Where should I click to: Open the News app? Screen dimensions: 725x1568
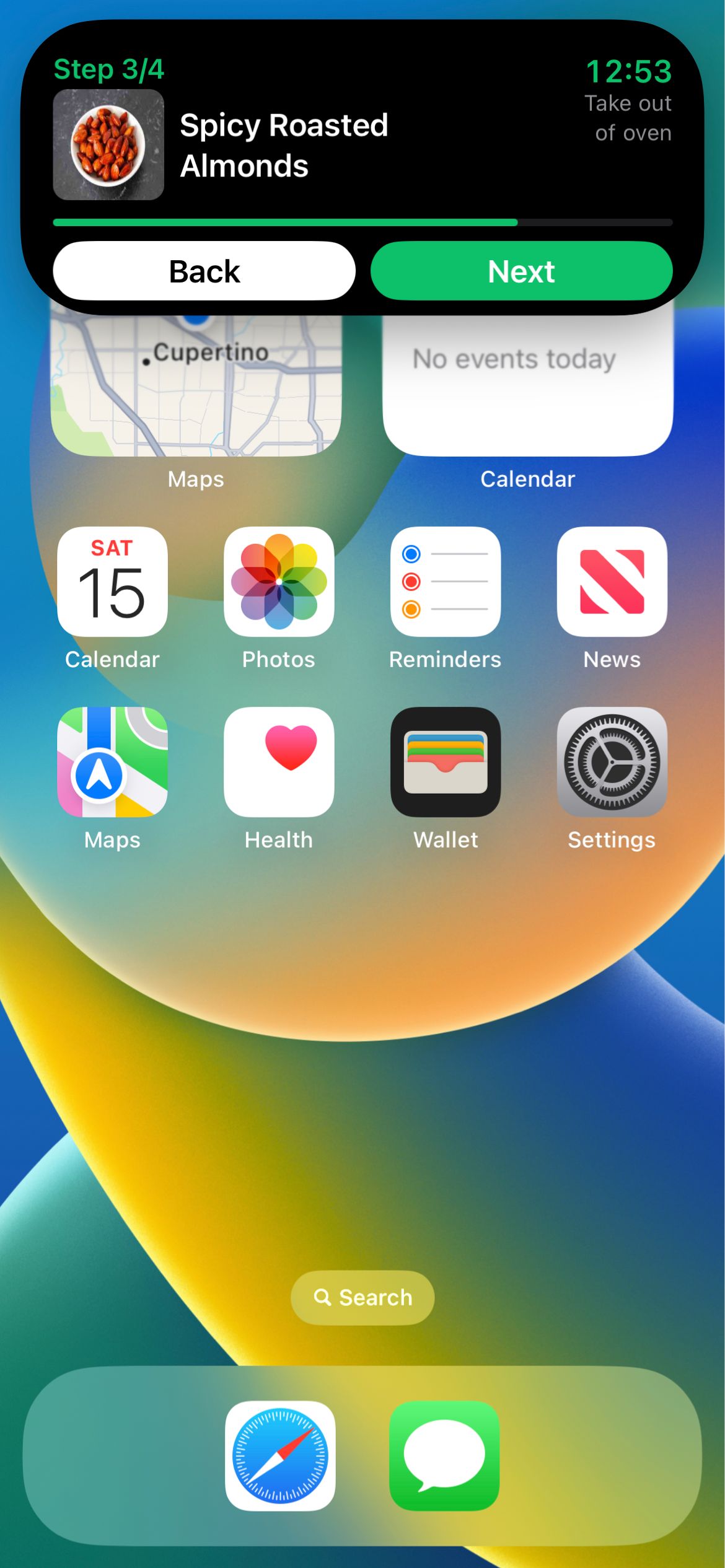612,582
